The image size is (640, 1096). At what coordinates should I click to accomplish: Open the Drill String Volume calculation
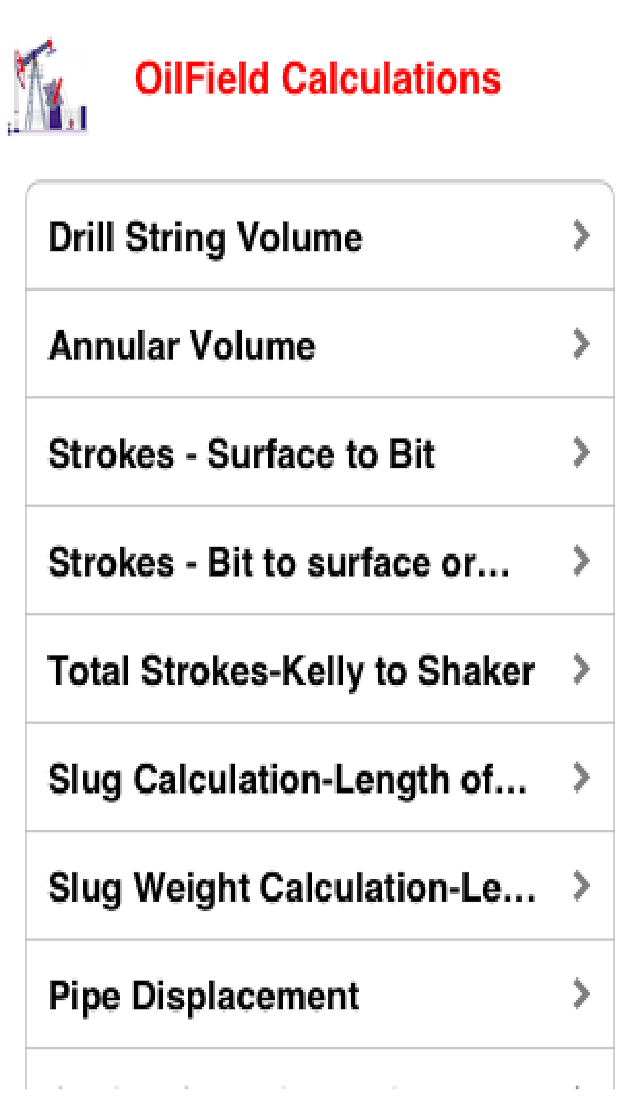pyautogui.click(x=320, y=236)
